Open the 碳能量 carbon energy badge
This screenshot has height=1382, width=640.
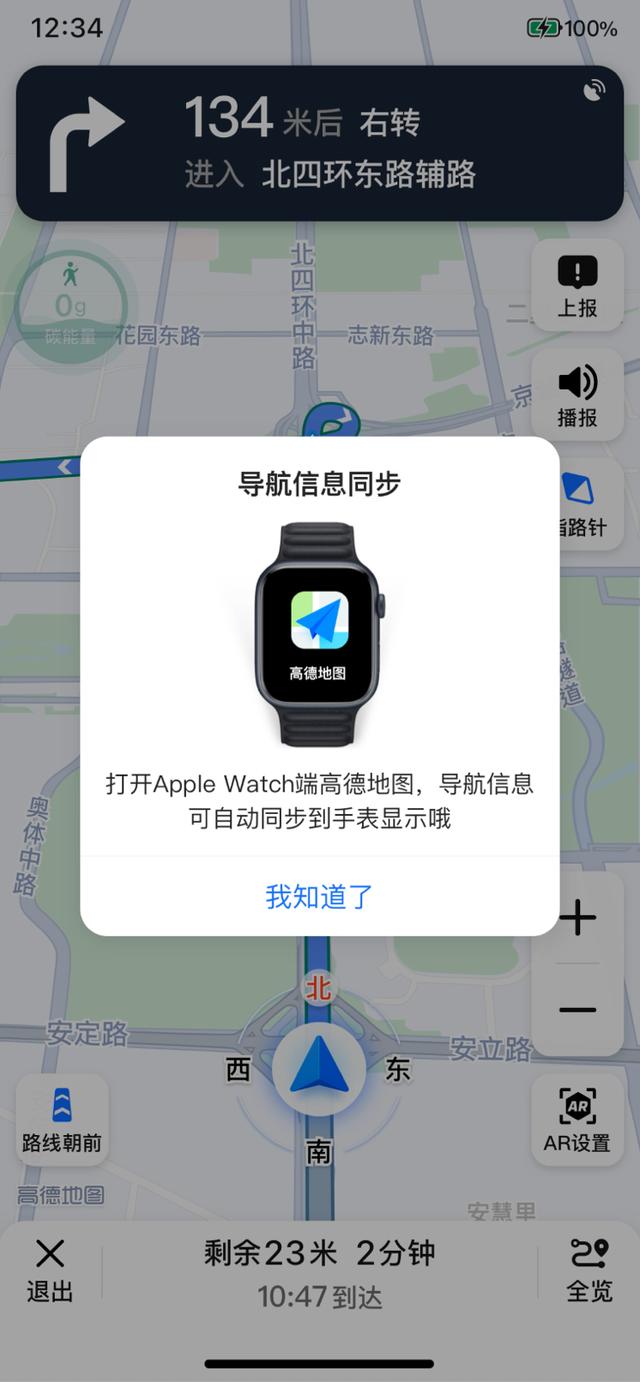coord(70,301)
